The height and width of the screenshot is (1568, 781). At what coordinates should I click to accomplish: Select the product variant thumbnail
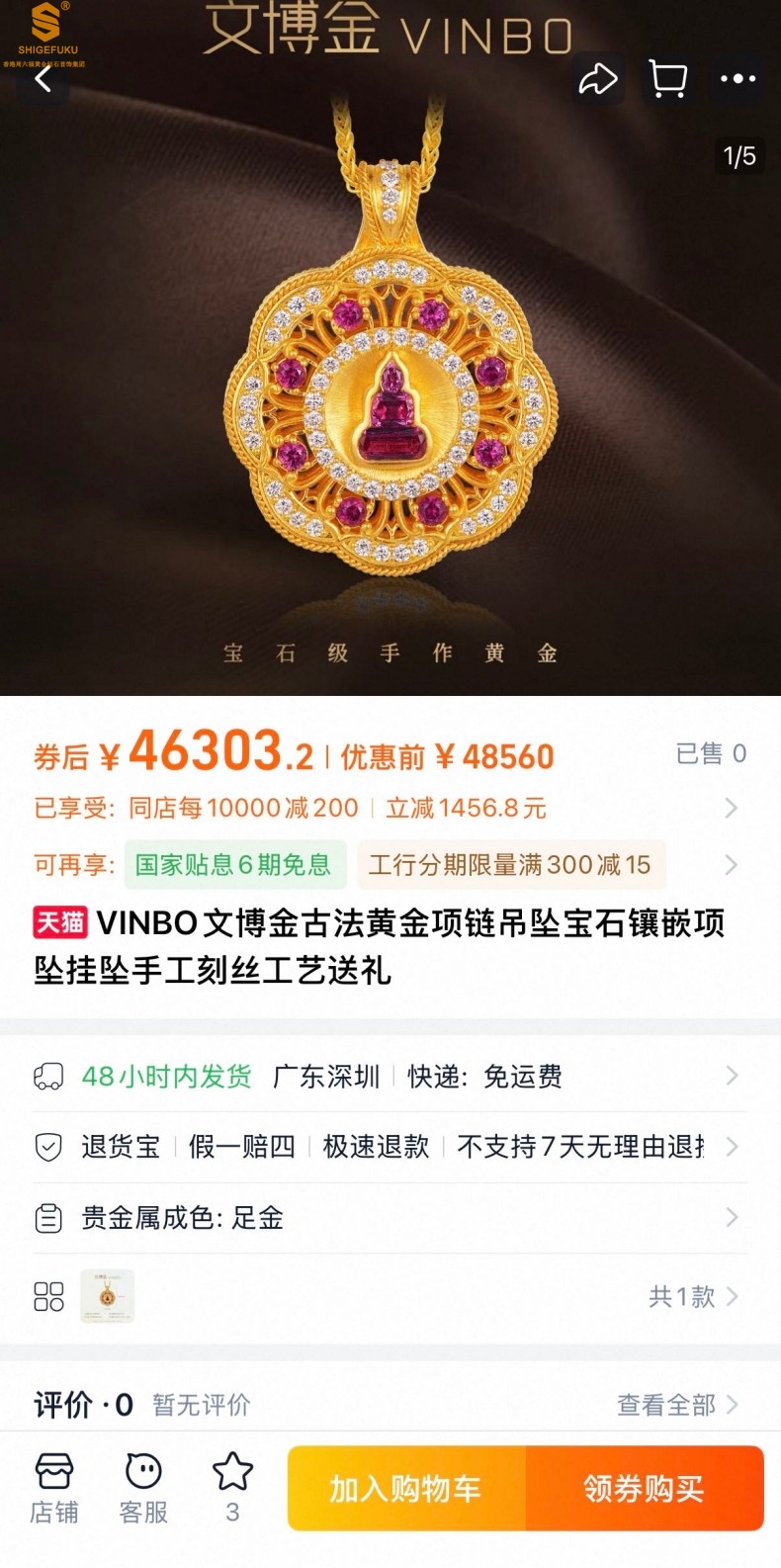click(x=107, y=1296)
